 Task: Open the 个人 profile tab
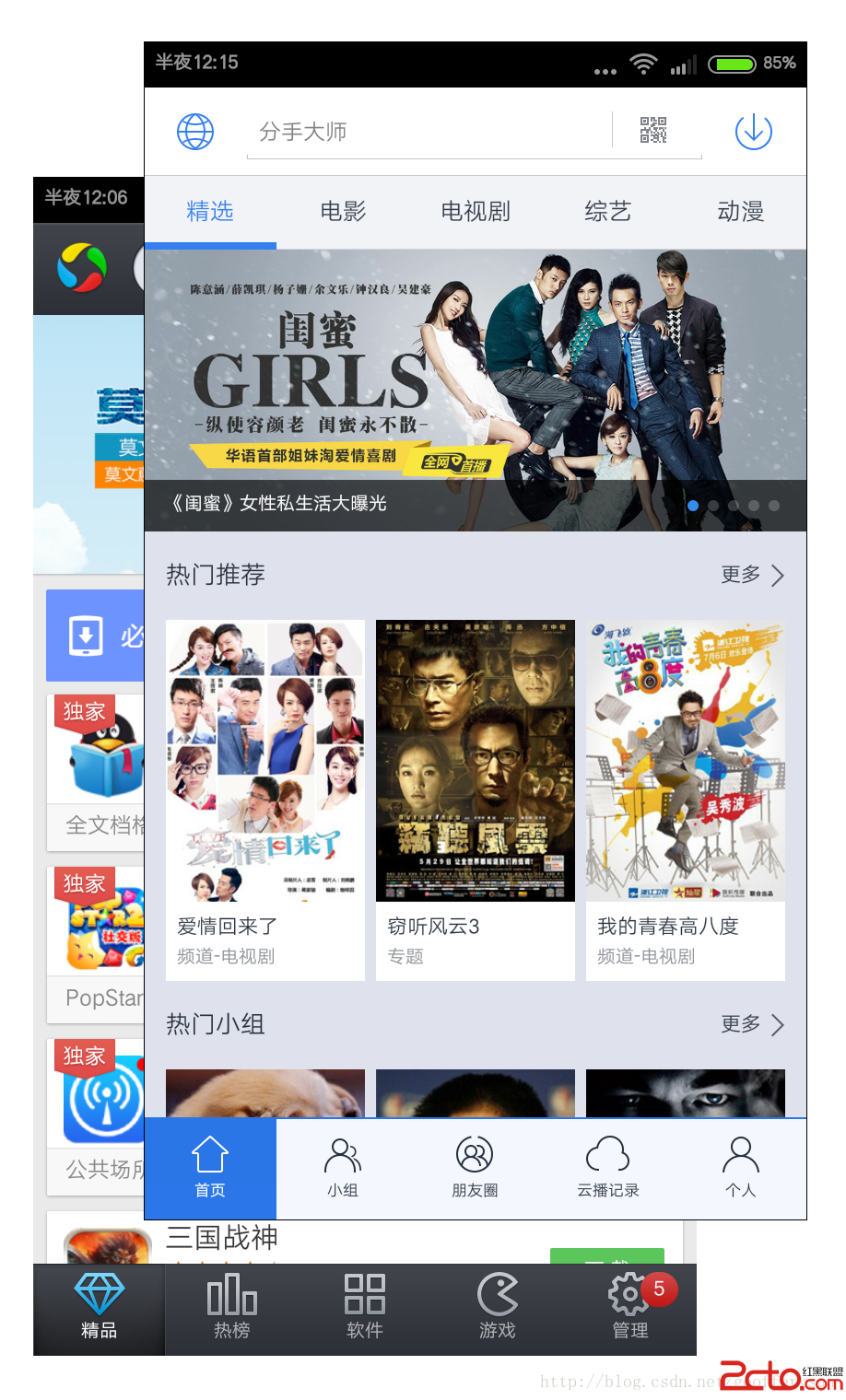pyautogui.click(x=740, y=1168)
